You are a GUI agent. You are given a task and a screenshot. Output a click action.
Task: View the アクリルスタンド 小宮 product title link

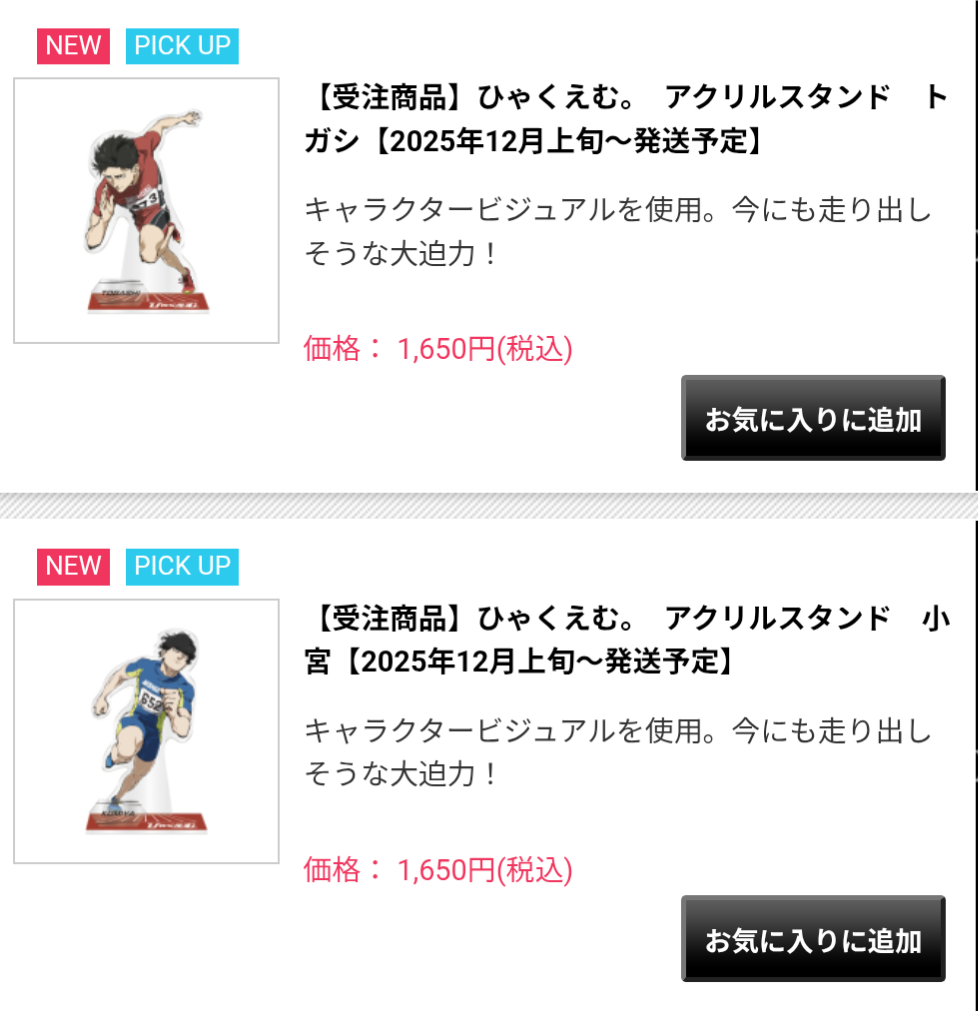[626, 640]
